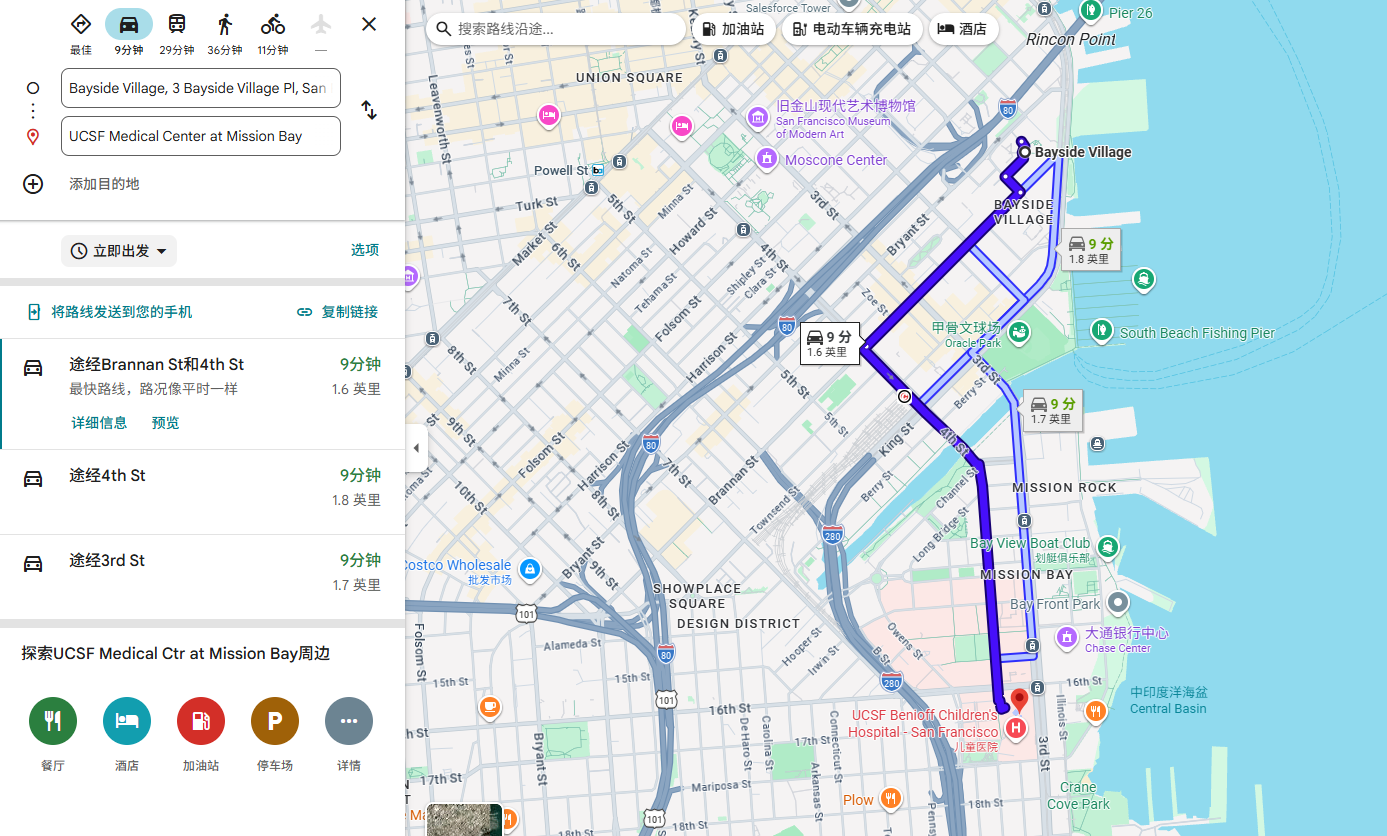Screen dimensions: 1387x836
Task: Collapse the side panel arrow
Action: (x=416, y=448)
